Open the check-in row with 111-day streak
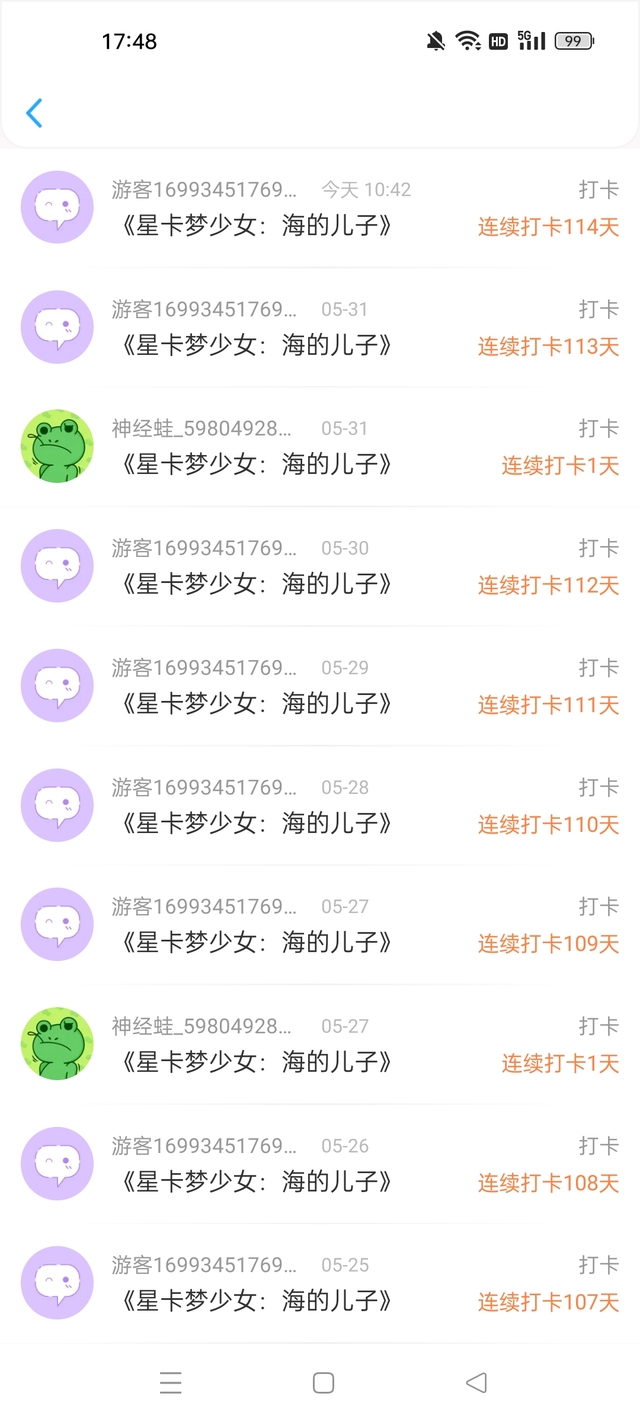 320,686
